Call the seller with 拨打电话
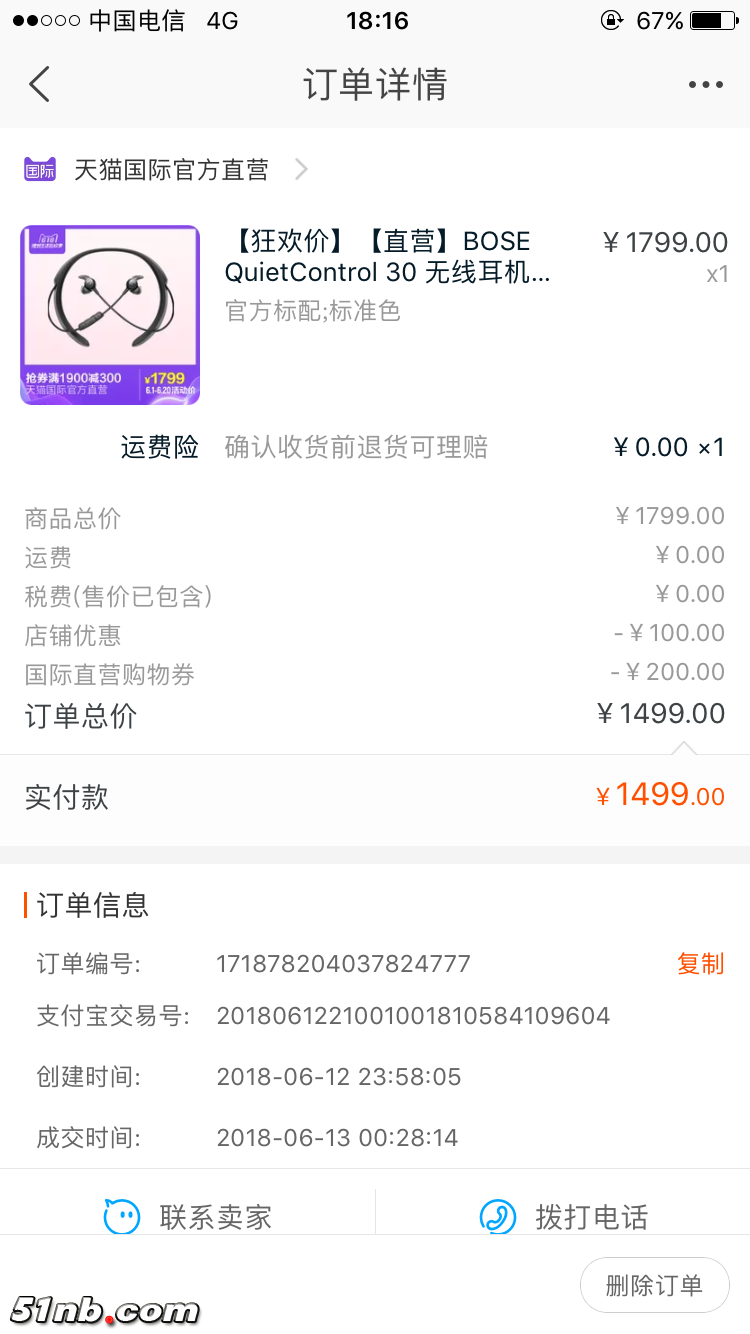750x1334 pixels. pyautogui.click(x=564, y=1216)
